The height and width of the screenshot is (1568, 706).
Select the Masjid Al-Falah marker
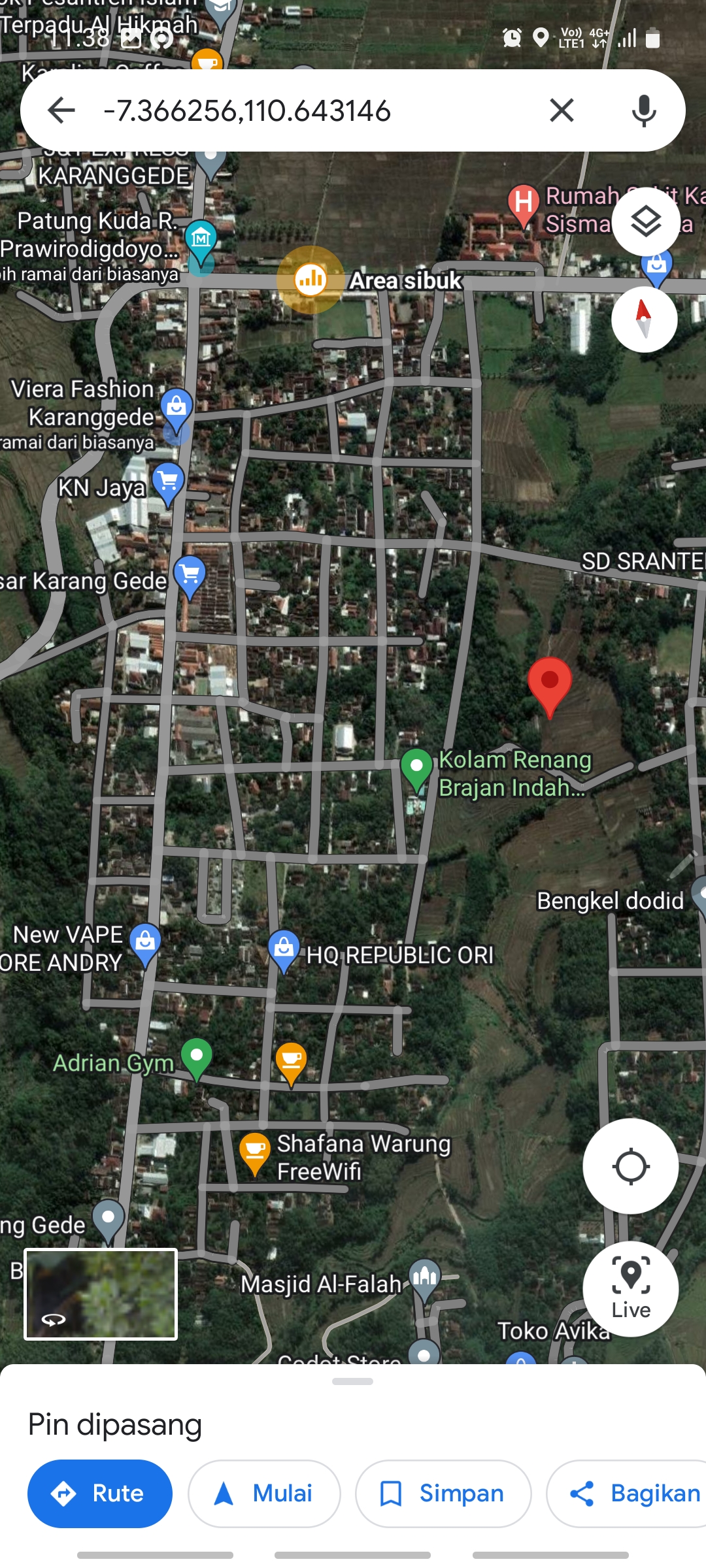tap(425, 1277)
